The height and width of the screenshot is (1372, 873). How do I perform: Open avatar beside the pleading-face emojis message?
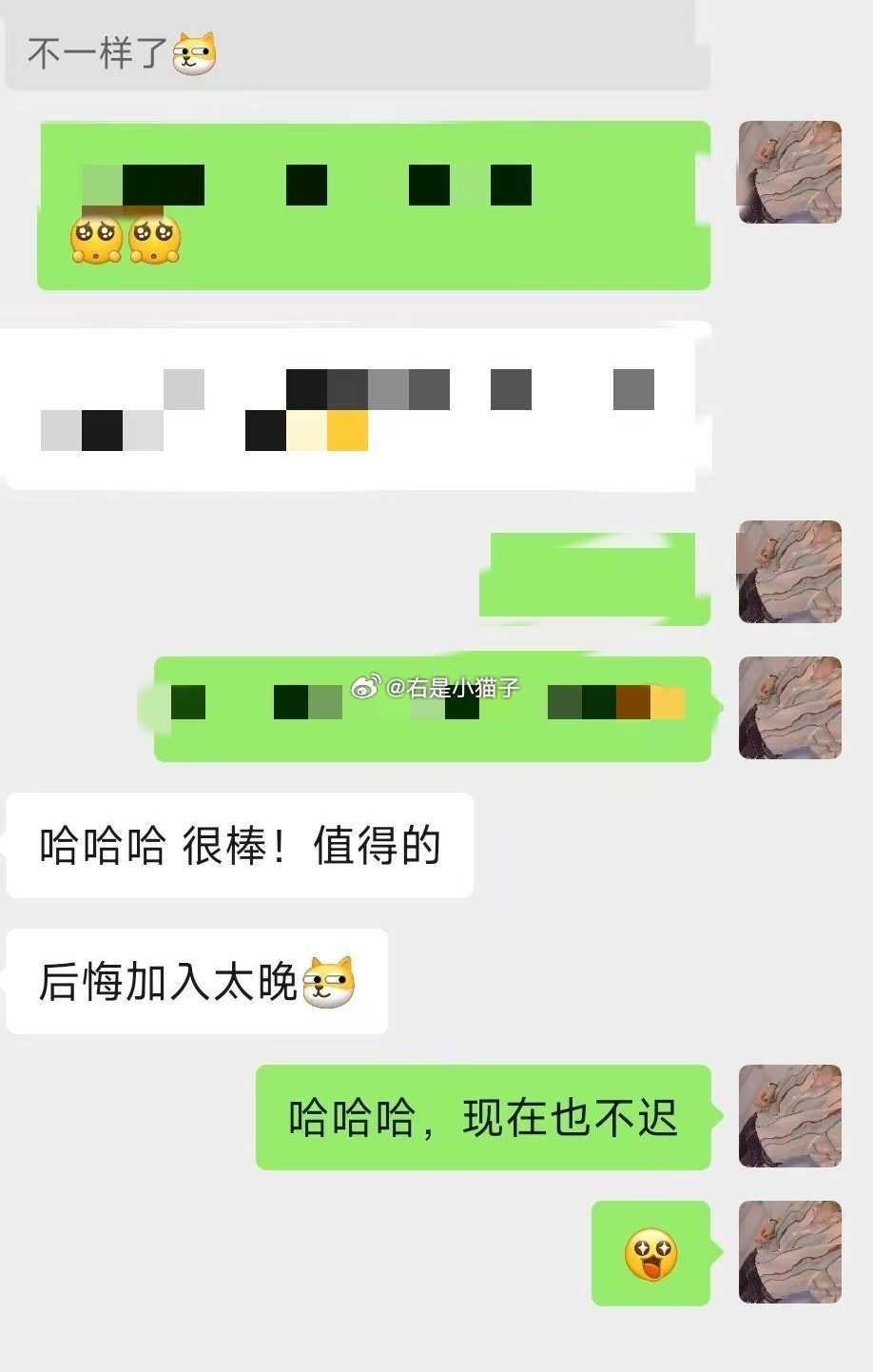pos(790,172)
